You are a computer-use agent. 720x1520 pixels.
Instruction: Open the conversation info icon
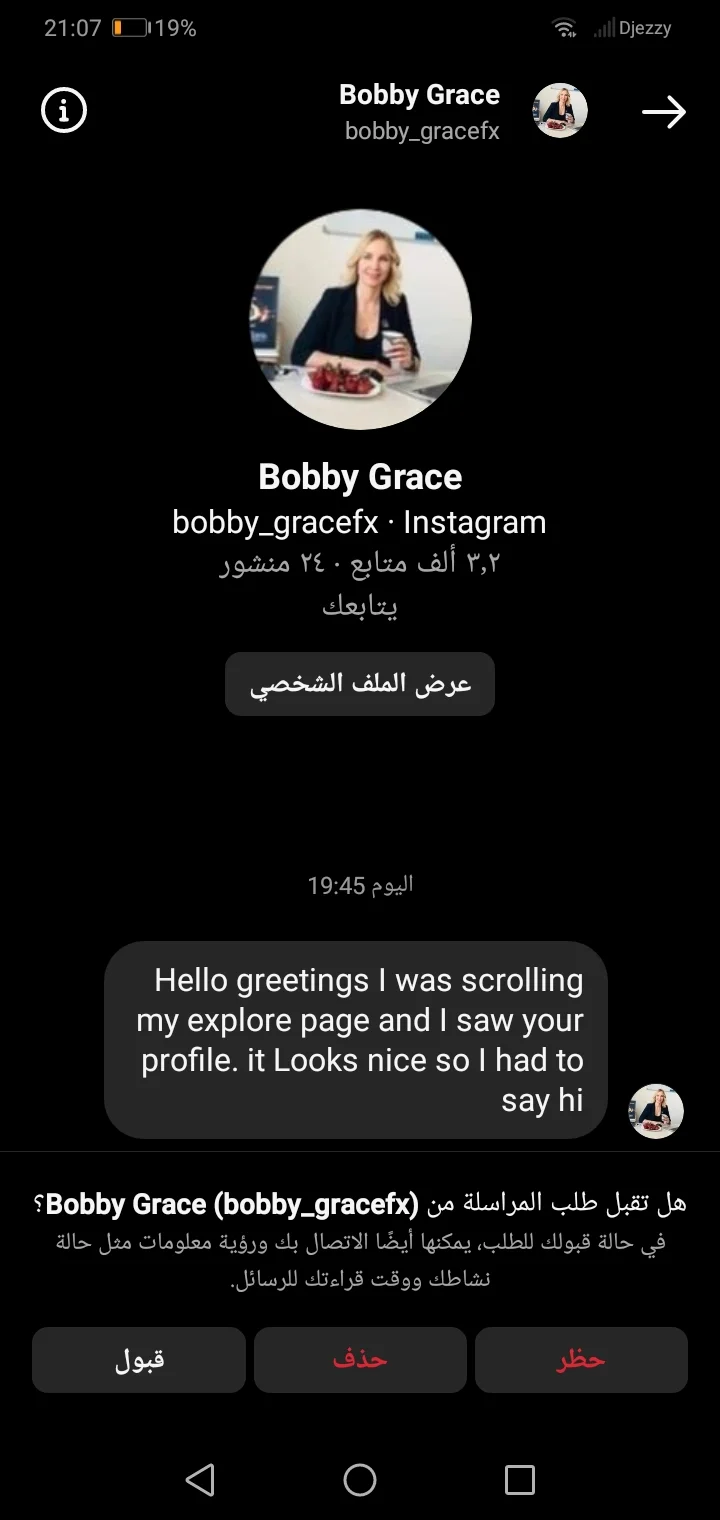tap(64, 111)
